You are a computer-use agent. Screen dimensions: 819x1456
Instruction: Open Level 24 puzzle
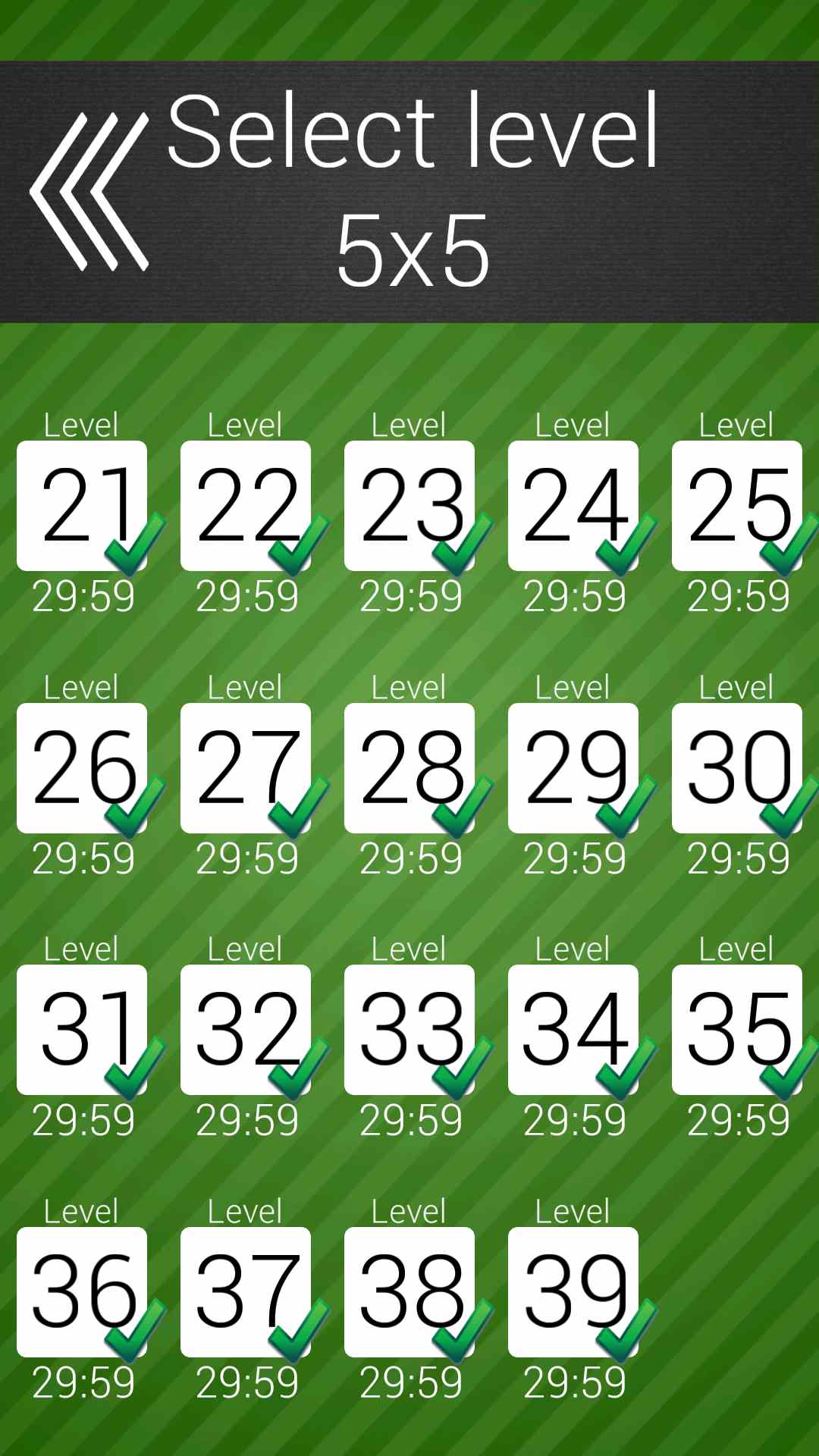point(573,505)
